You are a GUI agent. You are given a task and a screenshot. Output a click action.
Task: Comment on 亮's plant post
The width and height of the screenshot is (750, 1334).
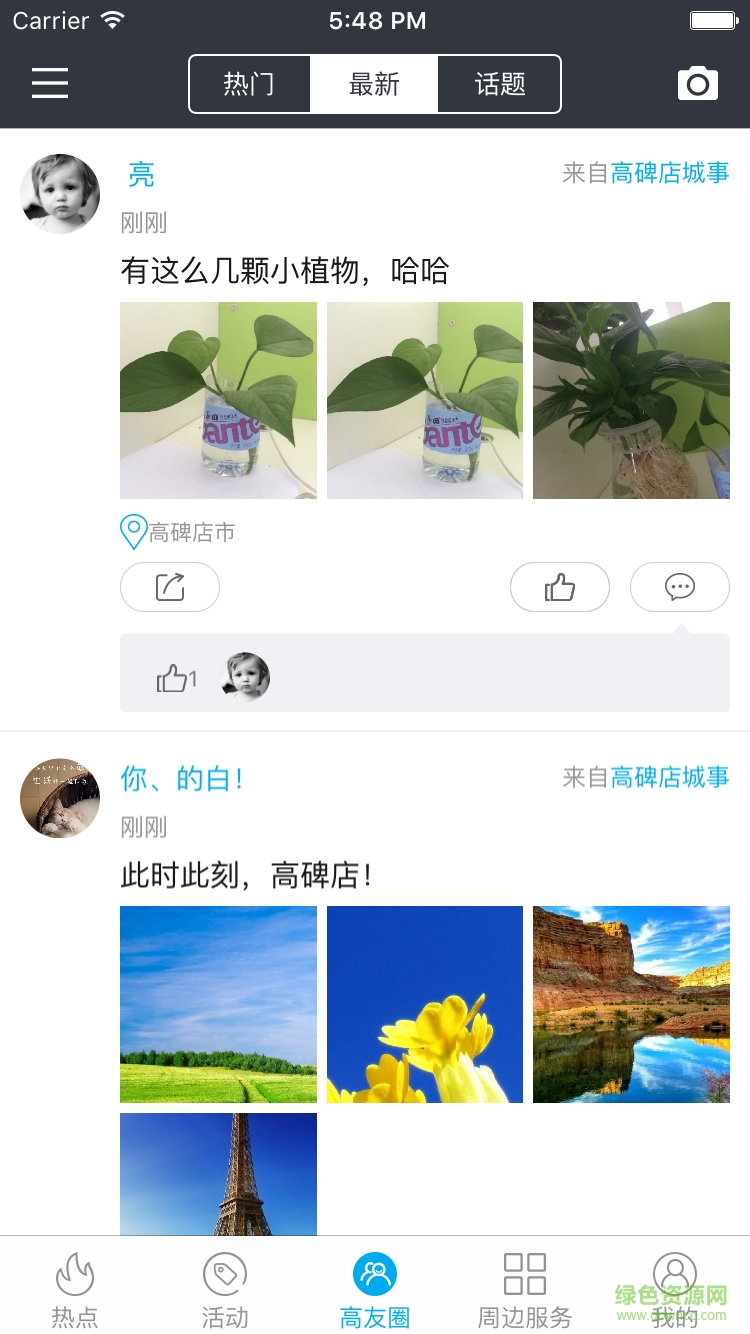(680, 587)
